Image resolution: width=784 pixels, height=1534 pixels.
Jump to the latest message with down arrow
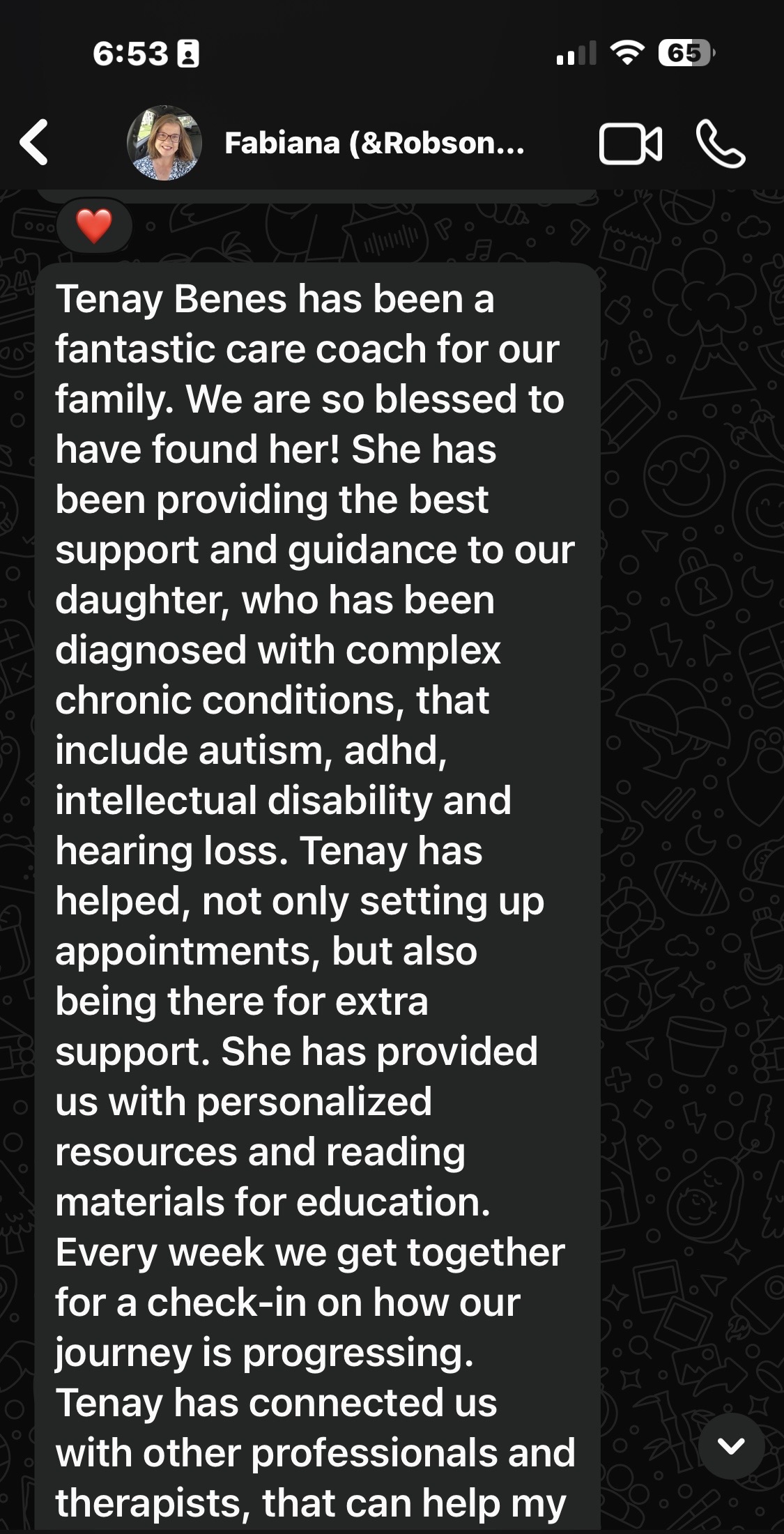click(731, 1446)
